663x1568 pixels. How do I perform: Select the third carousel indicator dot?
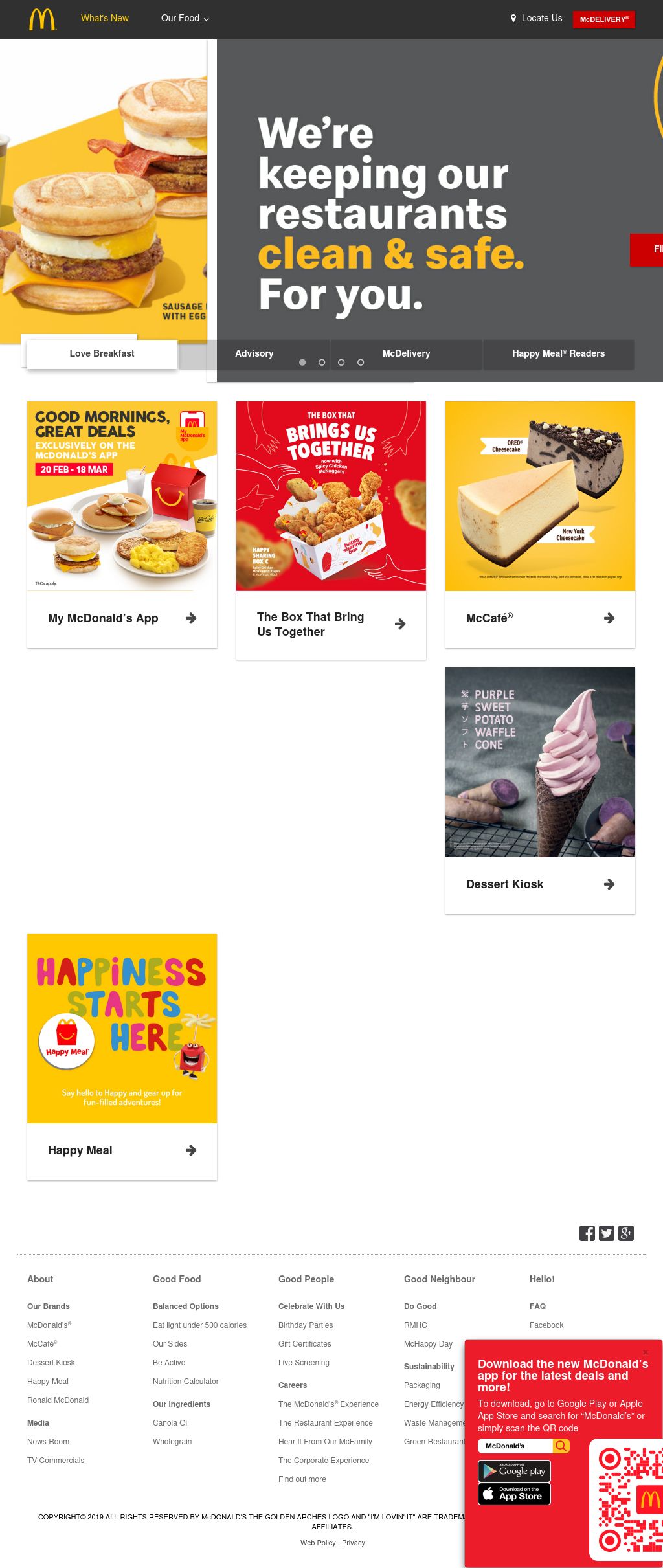click(341, 363)
